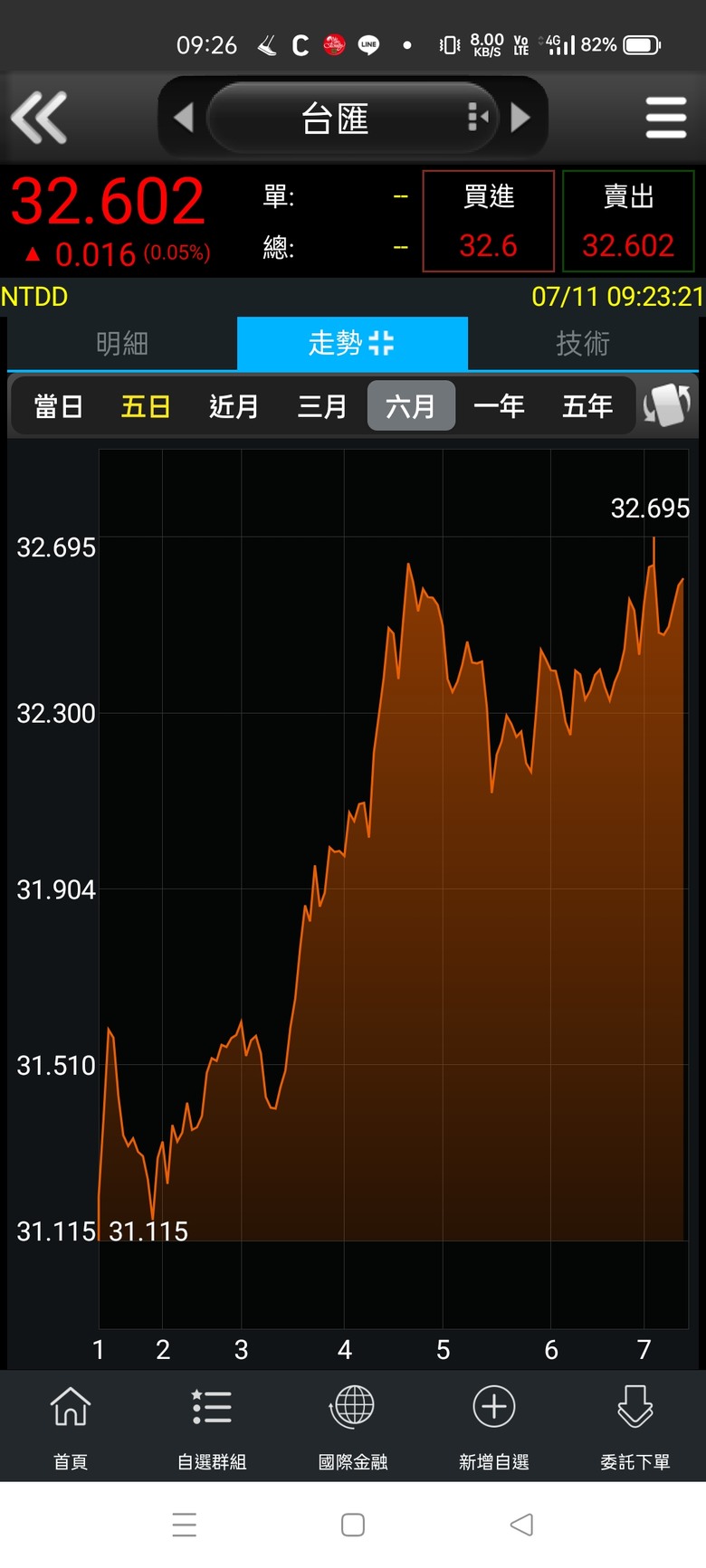Go to 首頁 home tab
The height and width of the screenshot is (1568, 706).
click(x=71, y=1427)
